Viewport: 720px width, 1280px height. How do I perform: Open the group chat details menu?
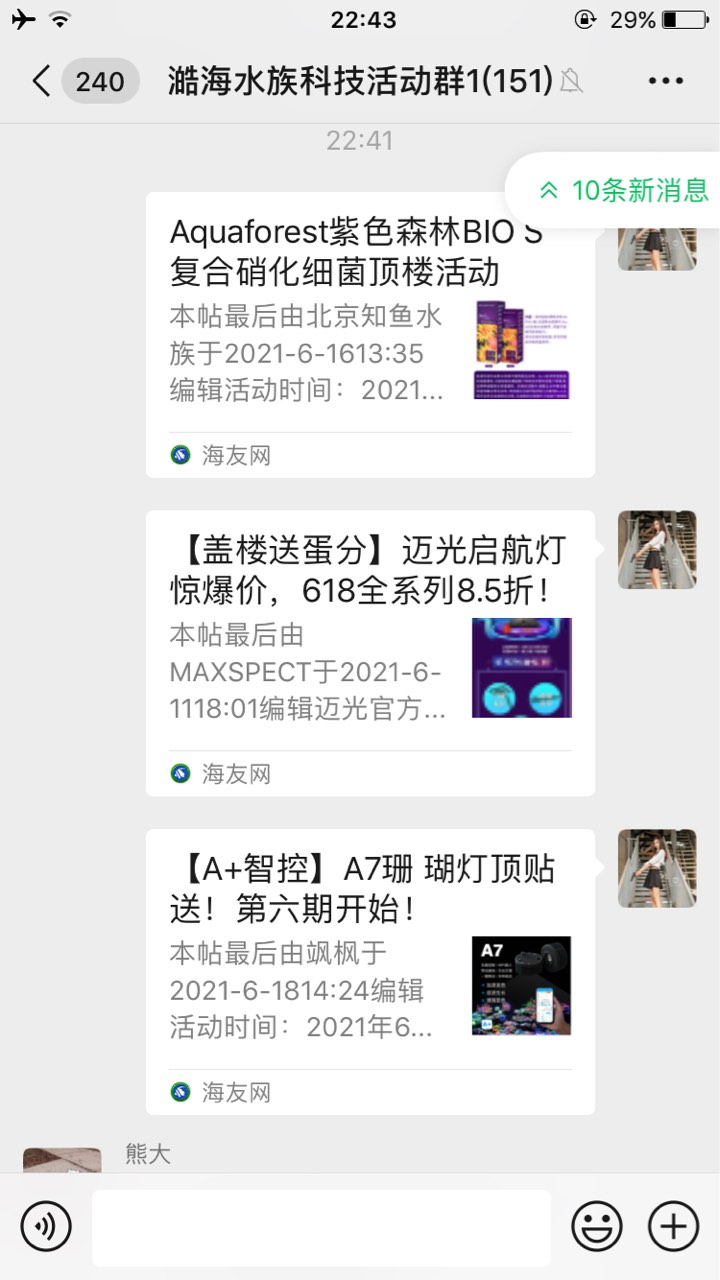click(665, 81)
